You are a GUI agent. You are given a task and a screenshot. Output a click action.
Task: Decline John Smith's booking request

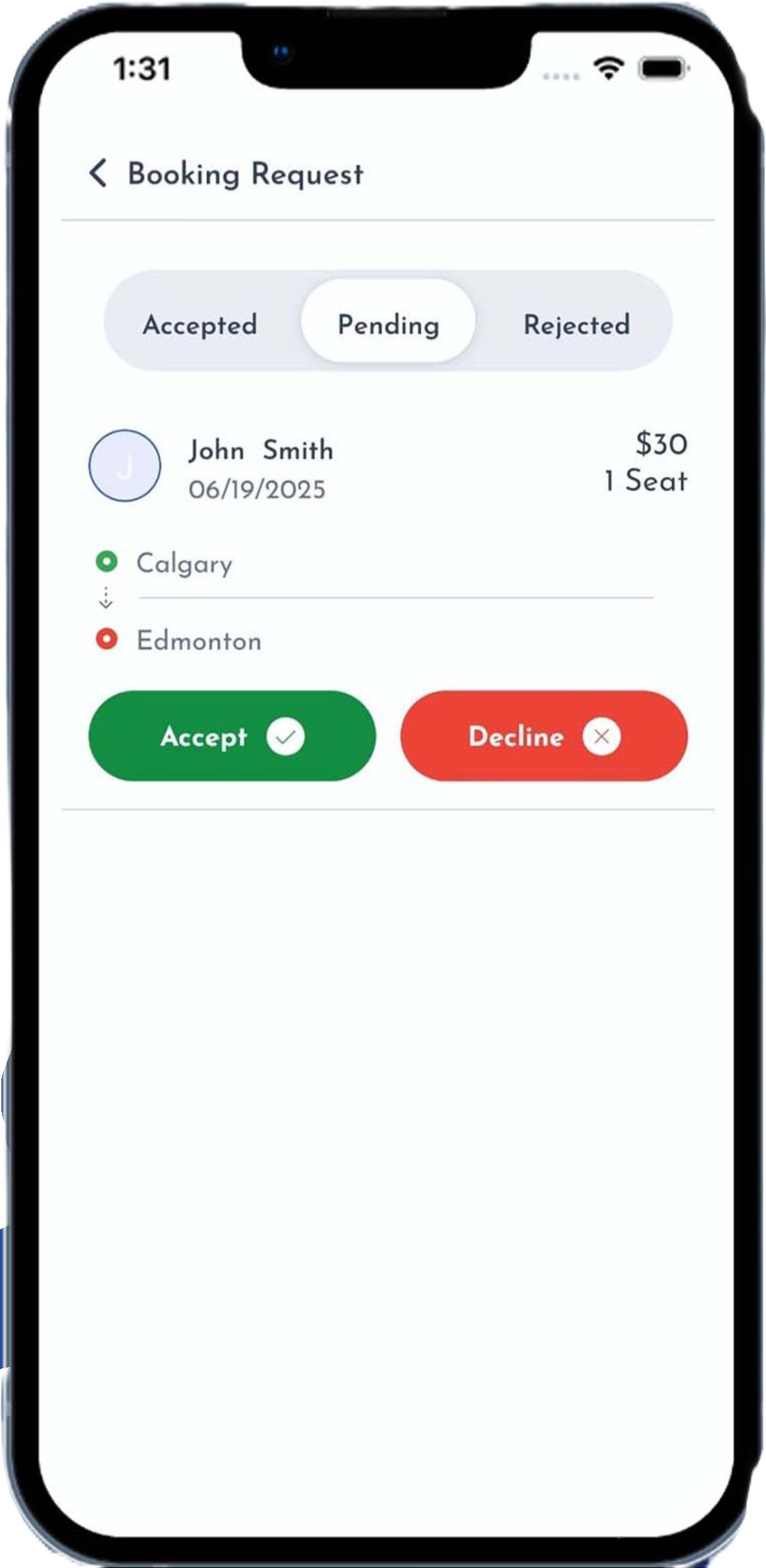(x=543, y=736)
